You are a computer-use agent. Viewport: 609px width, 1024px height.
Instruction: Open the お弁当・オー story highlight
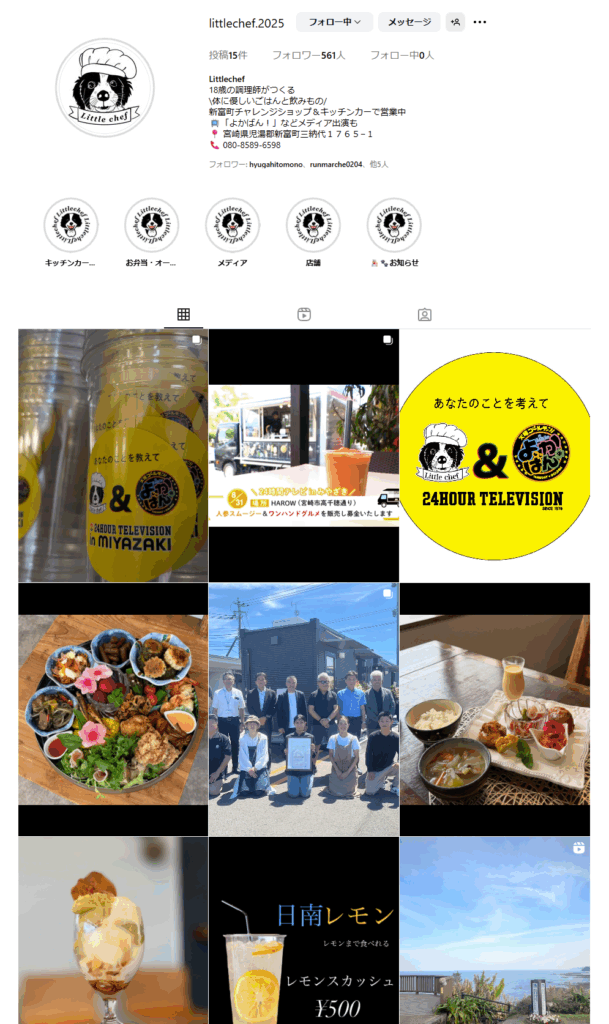[x=152, y=226]
